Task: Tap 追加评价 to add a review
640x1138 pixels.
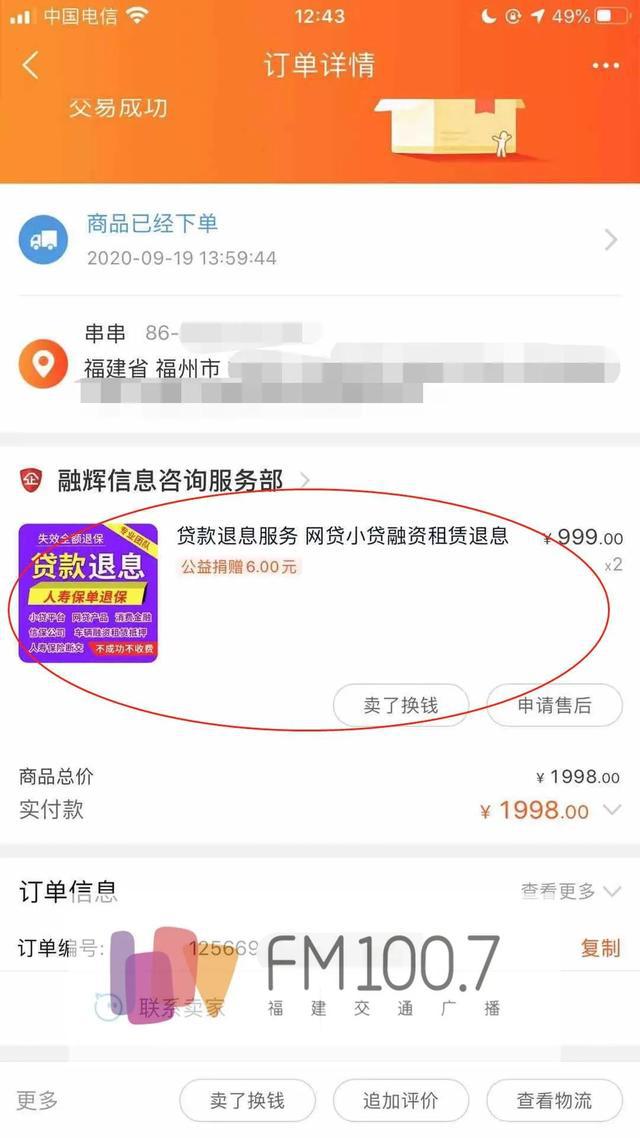Action: (x=401, y=1100)
